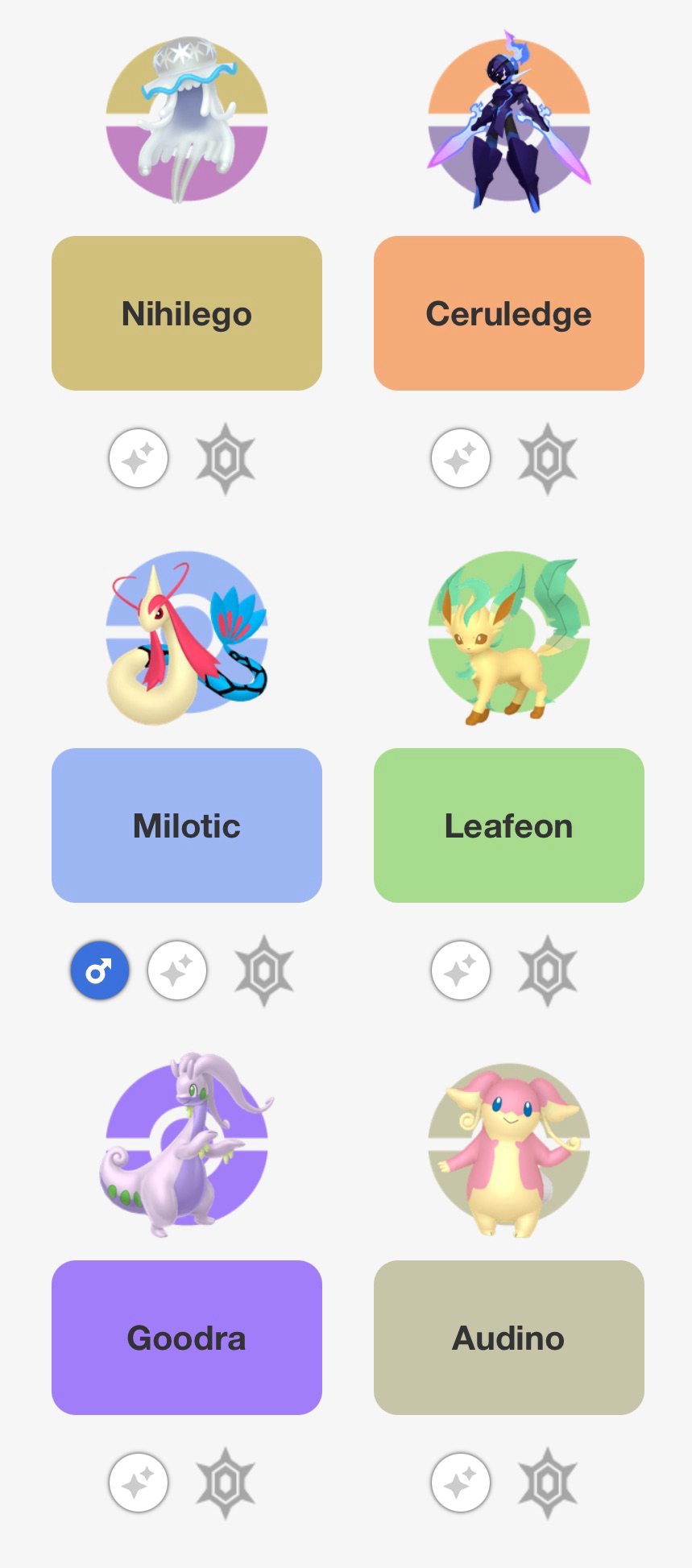Toggle Tera icon under Nihilego
The image size is (692, 1568).
coord(226,459)
